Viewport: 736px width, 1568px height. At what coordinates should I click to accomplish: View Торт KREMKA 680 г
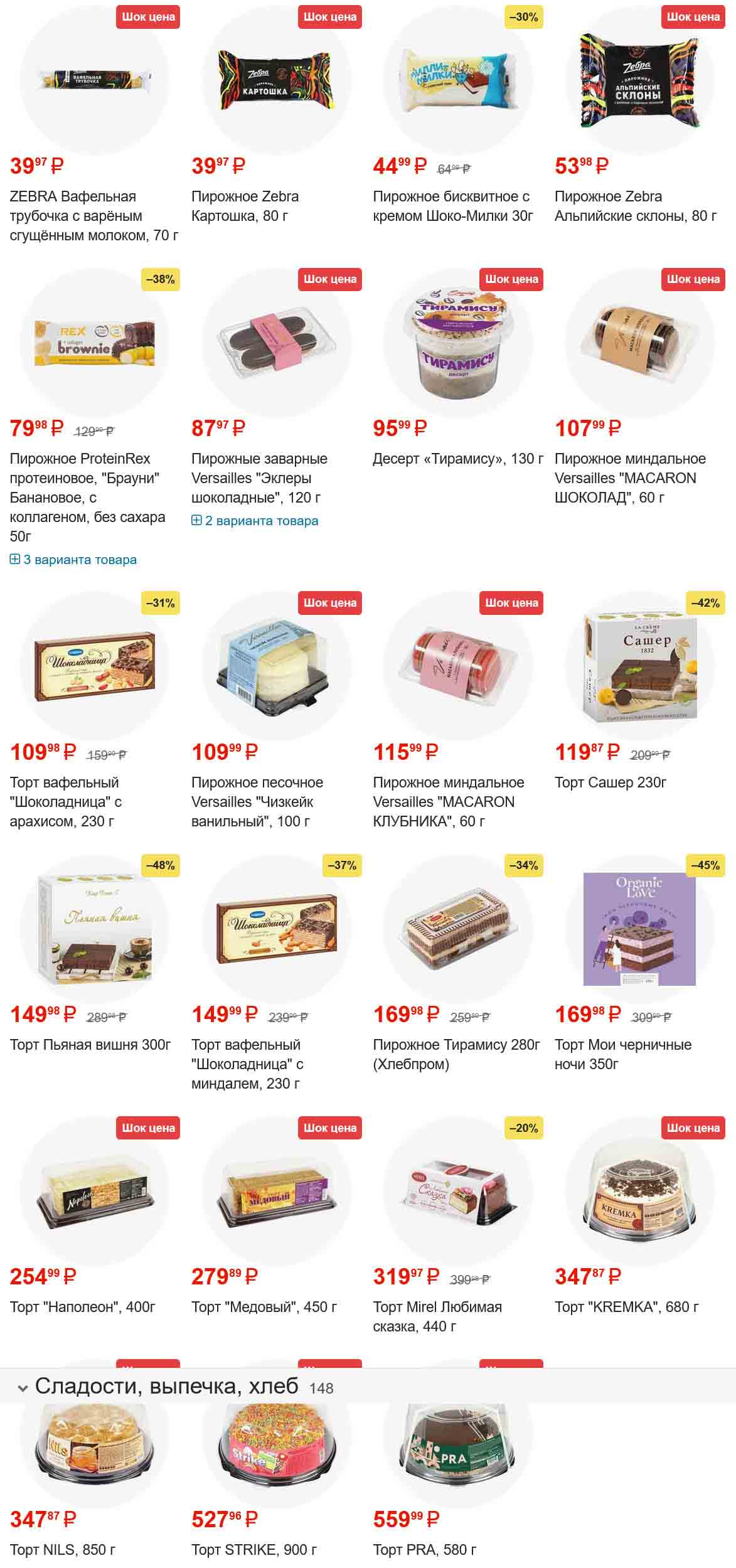(x=626, y=1307)
